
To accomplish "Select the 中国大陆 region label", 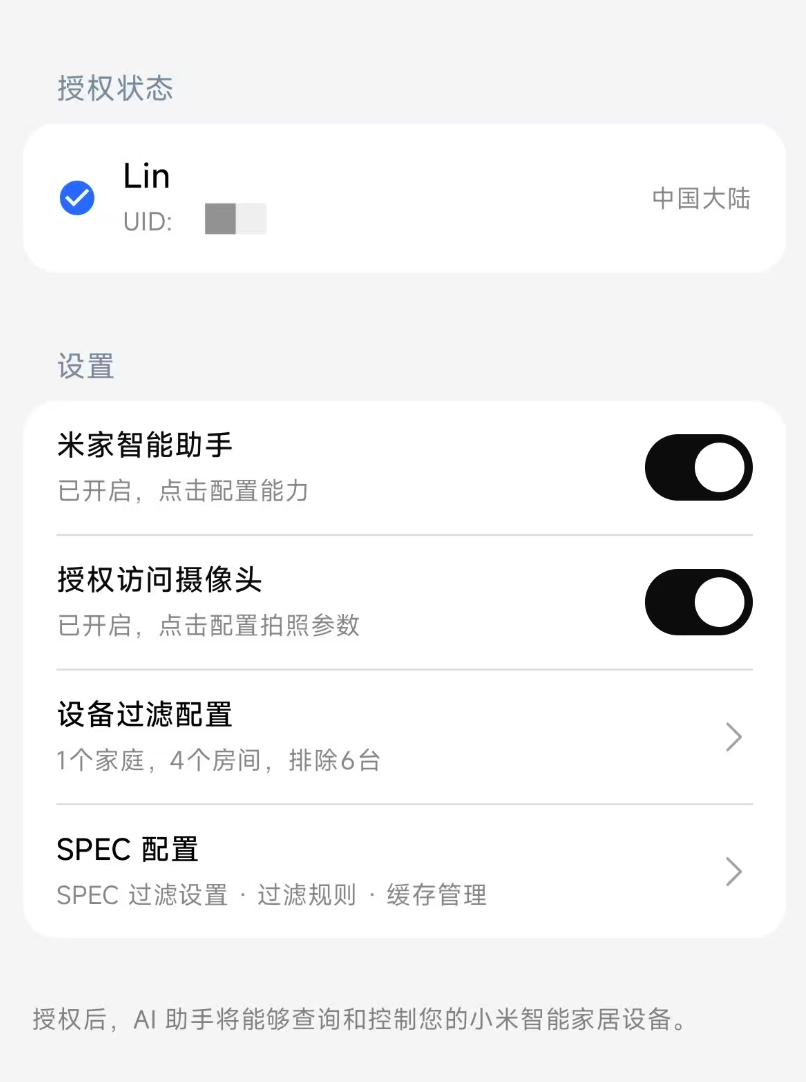I will (x=701, y=199).
